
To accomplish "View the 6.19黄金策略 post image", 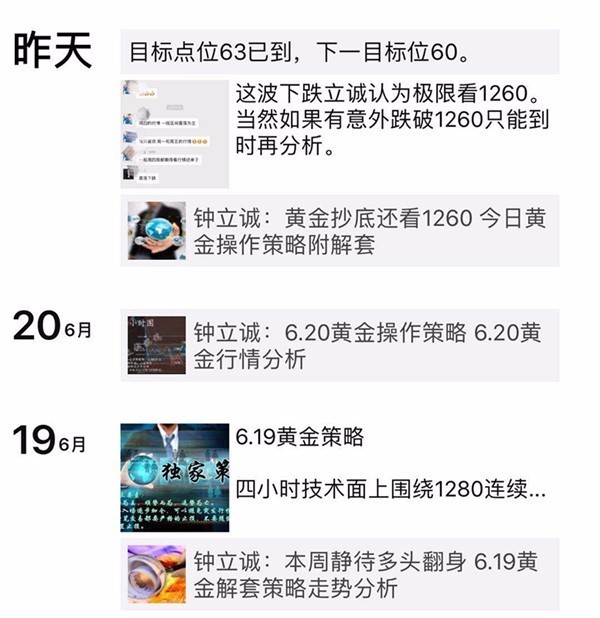I will pyautogui.click(x=174, y=477).
